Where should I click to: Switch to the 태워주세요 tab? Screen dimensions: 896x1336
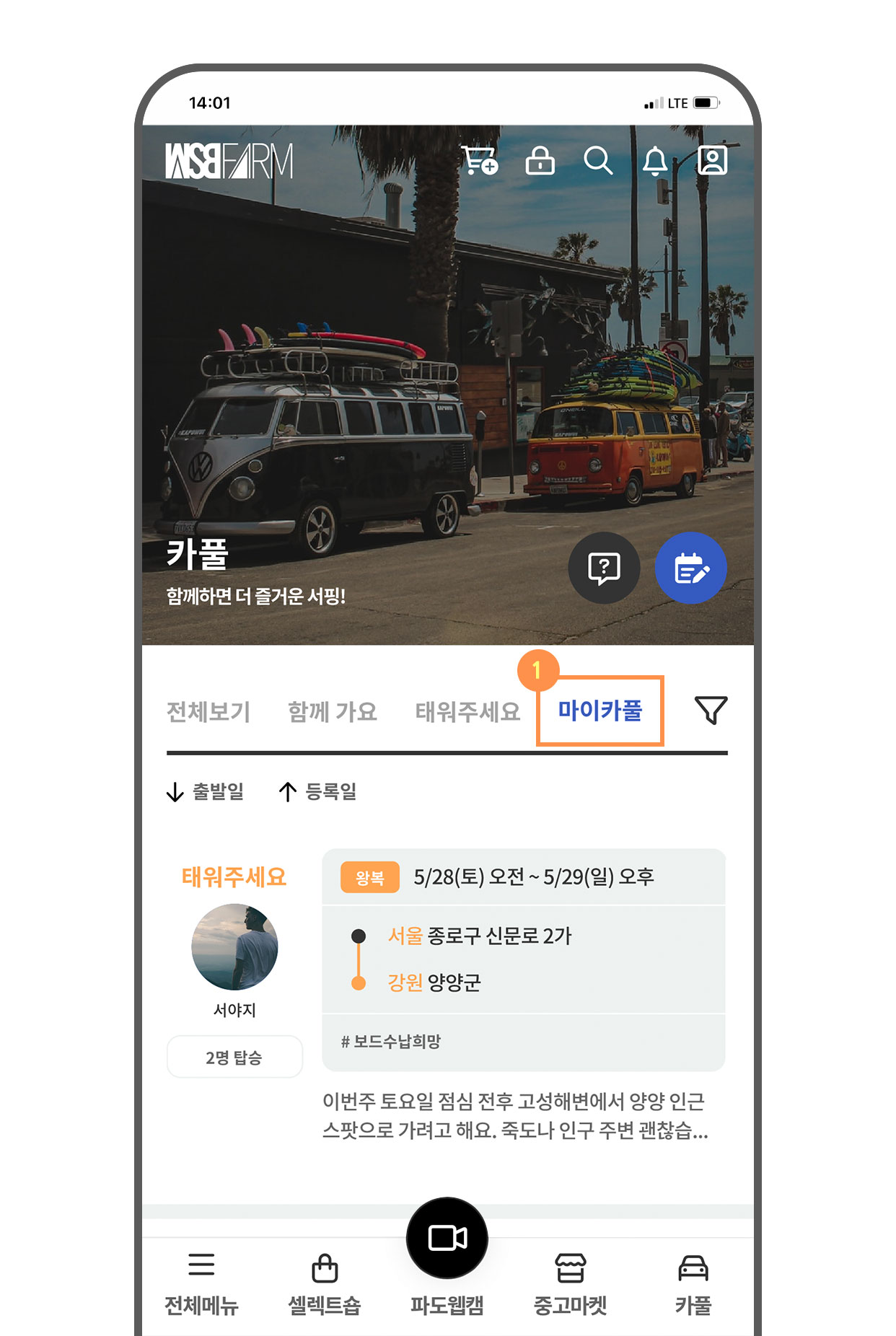[467, 712]
